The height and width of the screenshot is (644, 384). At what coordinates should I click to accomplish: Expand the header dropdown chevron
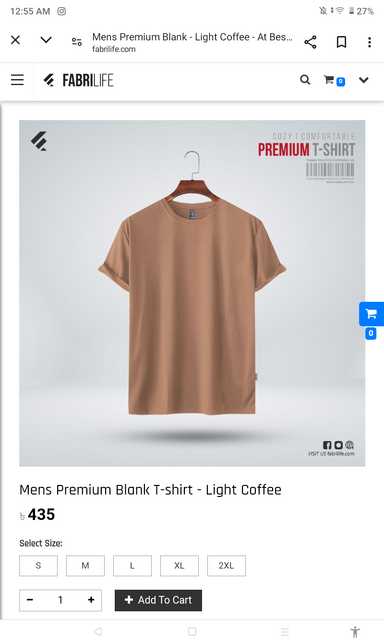[363, 80]
